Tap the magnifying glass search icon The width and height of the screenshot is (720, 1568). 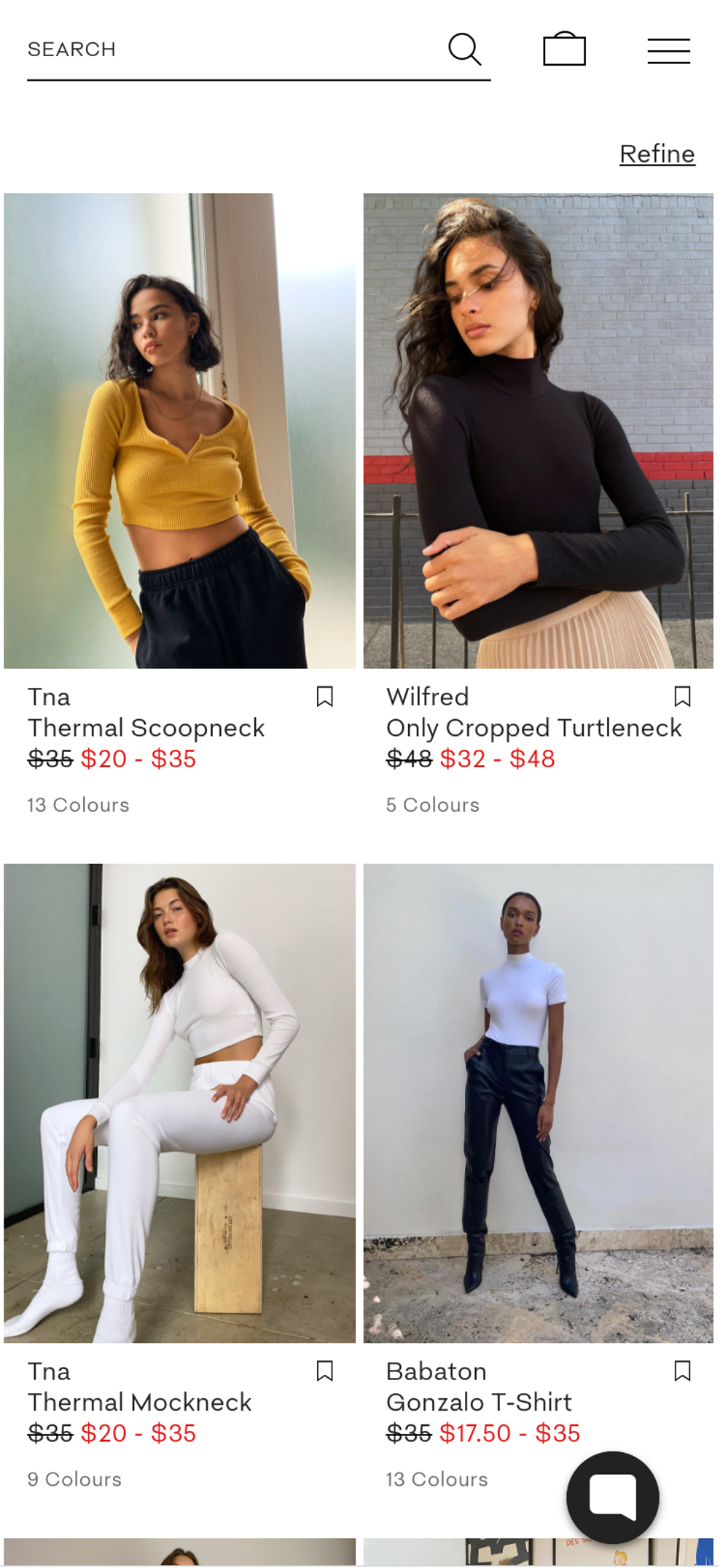(464, 50)
